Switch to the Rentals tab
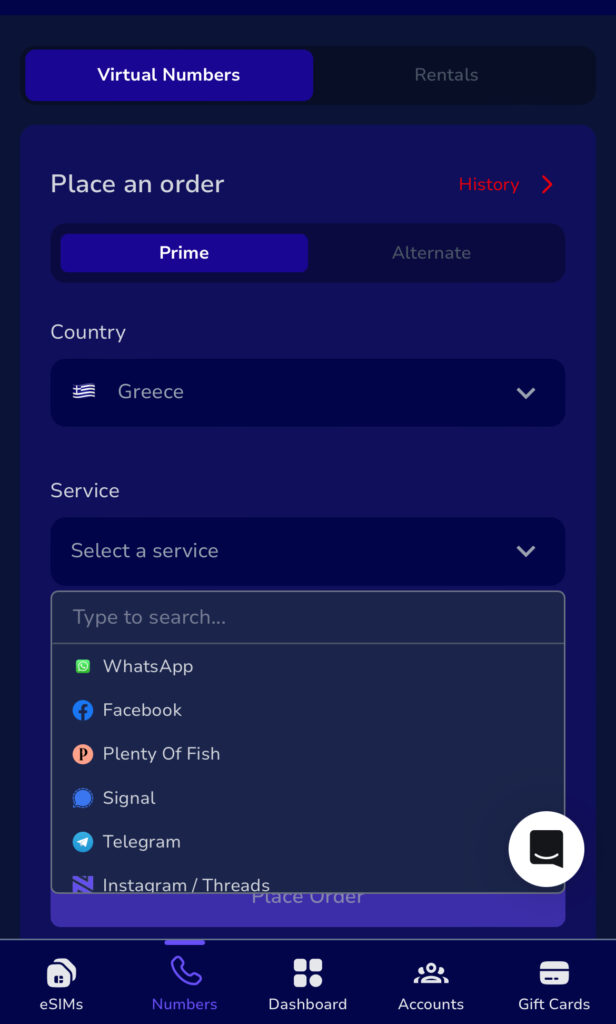Viewport: 616px width, 1024px height. [446, 75]
